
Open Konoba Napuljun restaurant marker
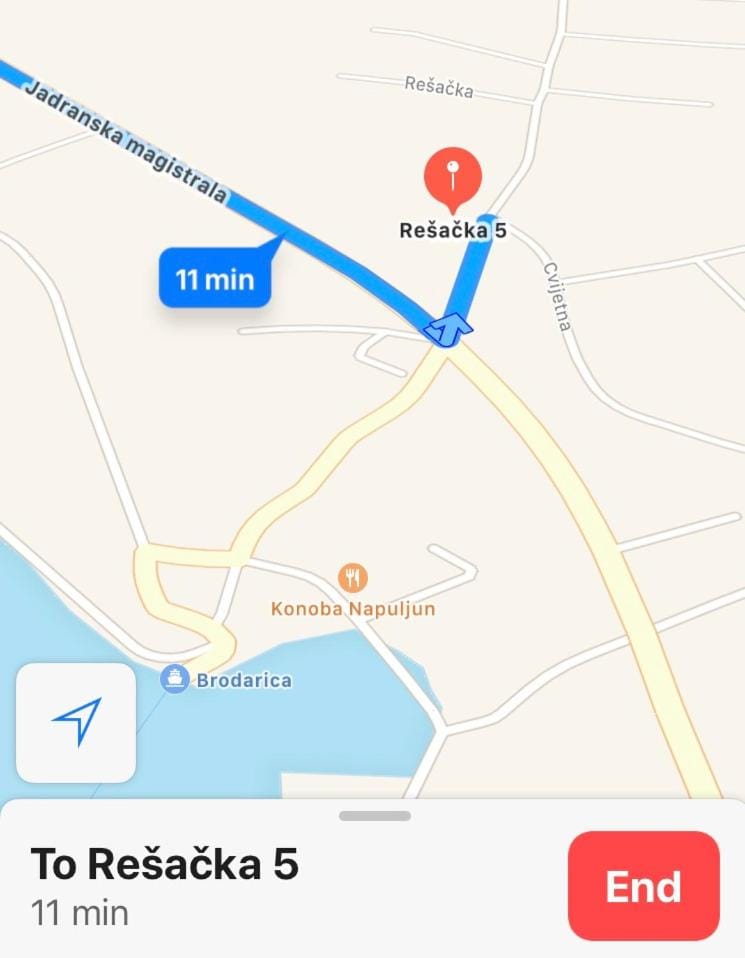pos(352,577)
